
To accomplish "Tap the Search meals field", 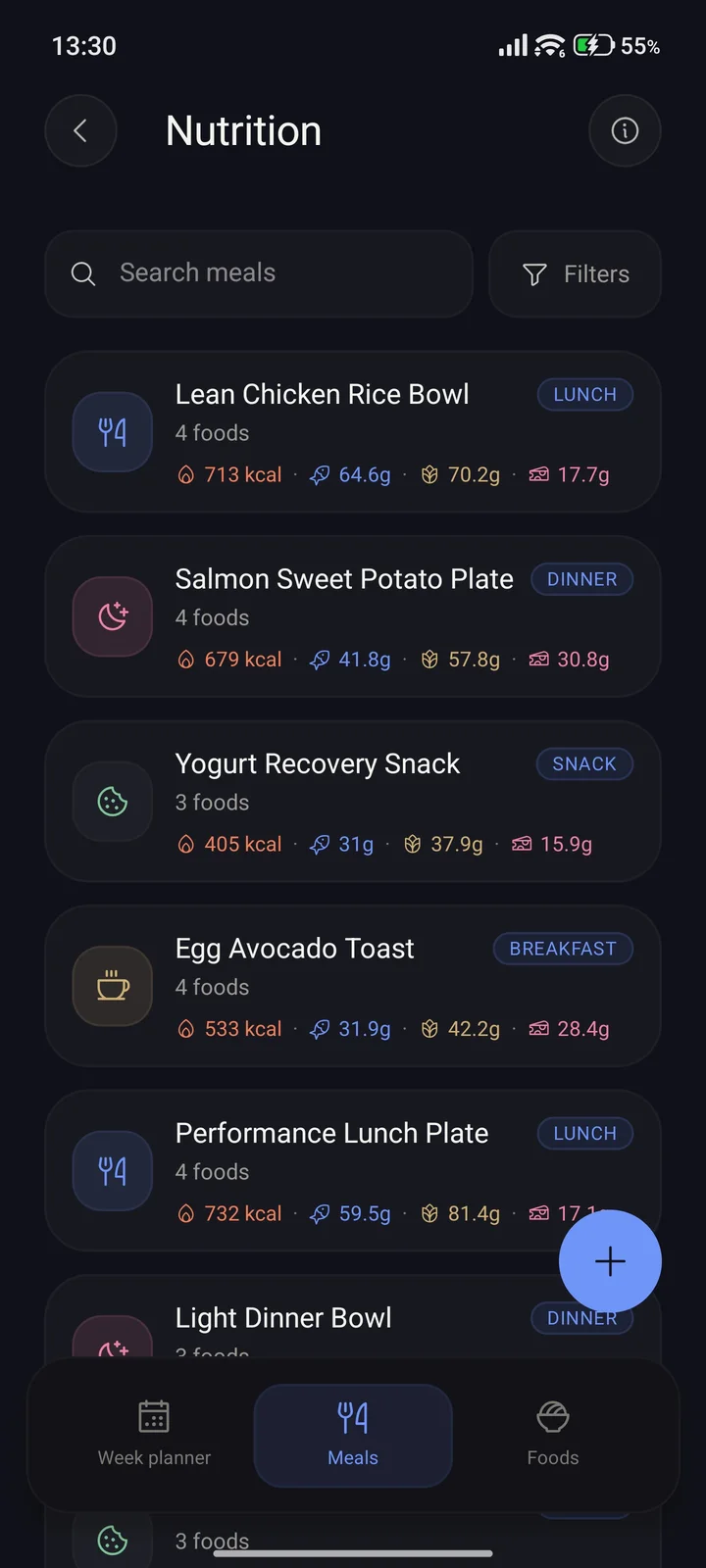I will pyautogui.click(x=259, y=273).
